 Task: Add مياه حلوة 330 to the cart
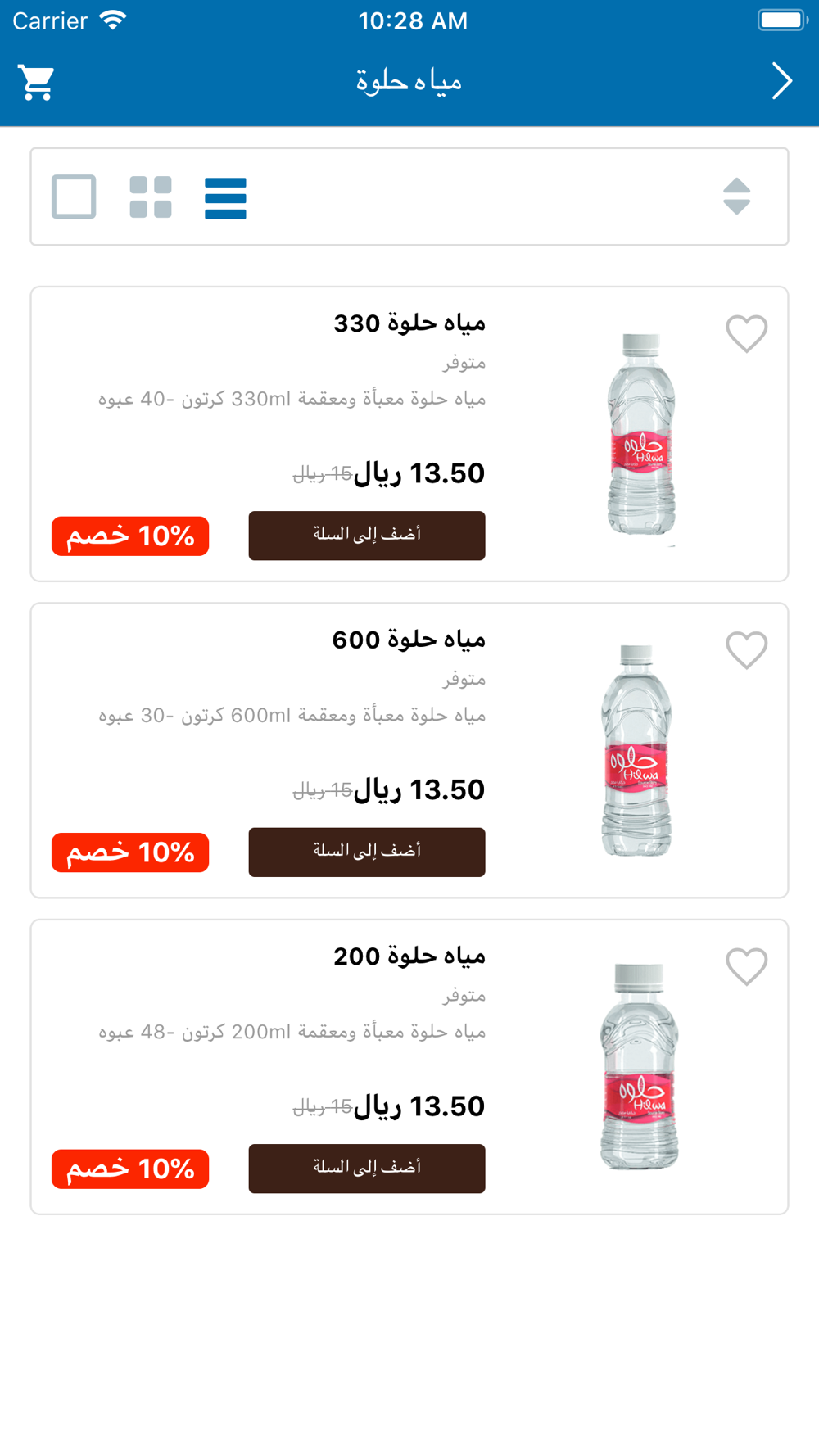pyautogui.click(x=367, y=536)
